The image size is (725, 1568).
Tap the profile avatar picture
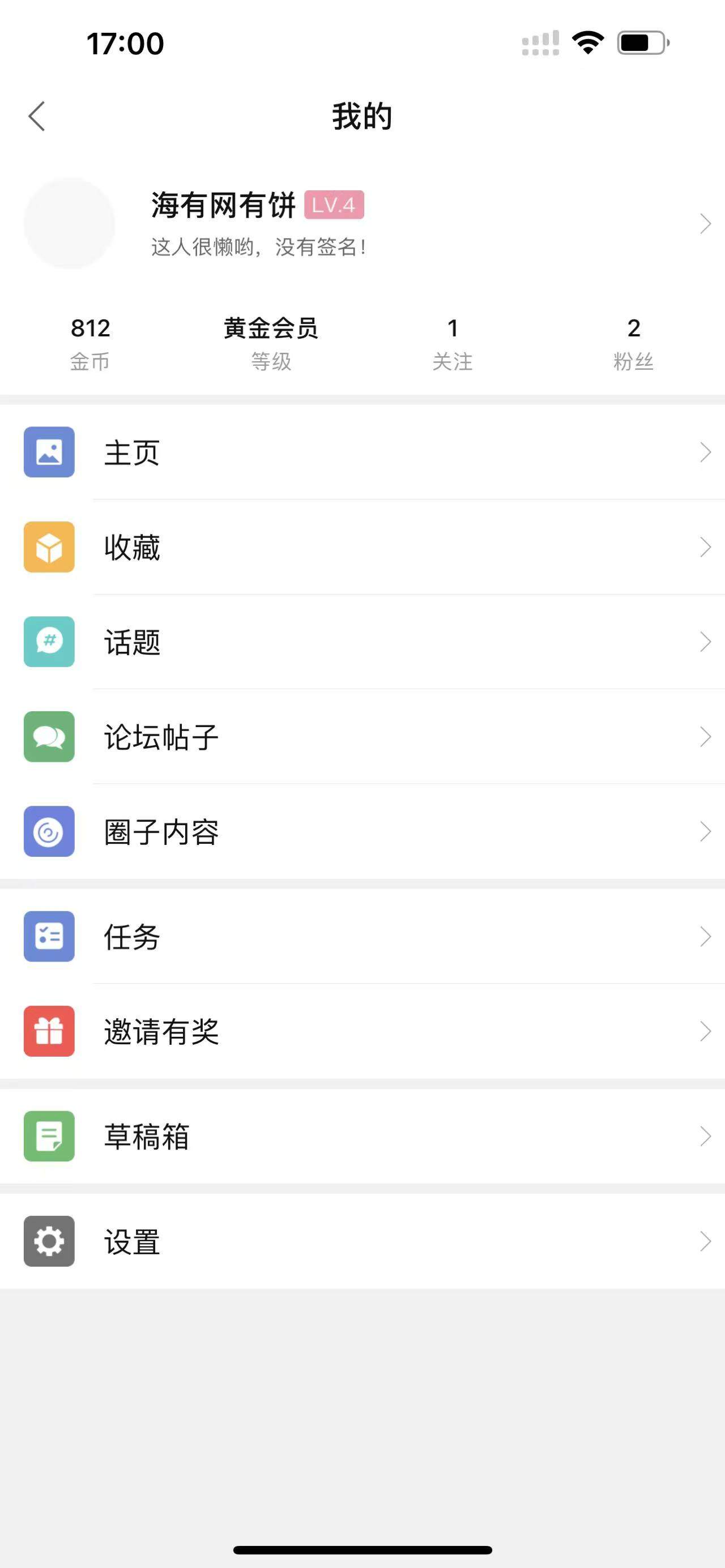[x=70, y=223]
